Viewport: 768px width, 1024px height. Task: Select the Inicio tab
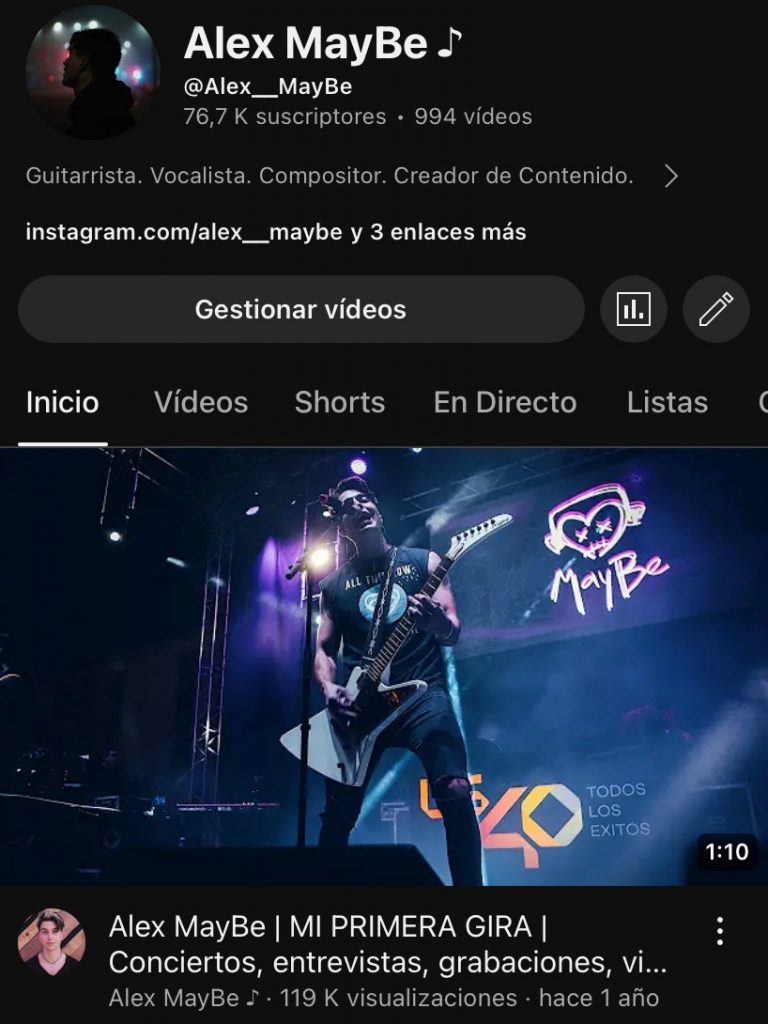62,403
